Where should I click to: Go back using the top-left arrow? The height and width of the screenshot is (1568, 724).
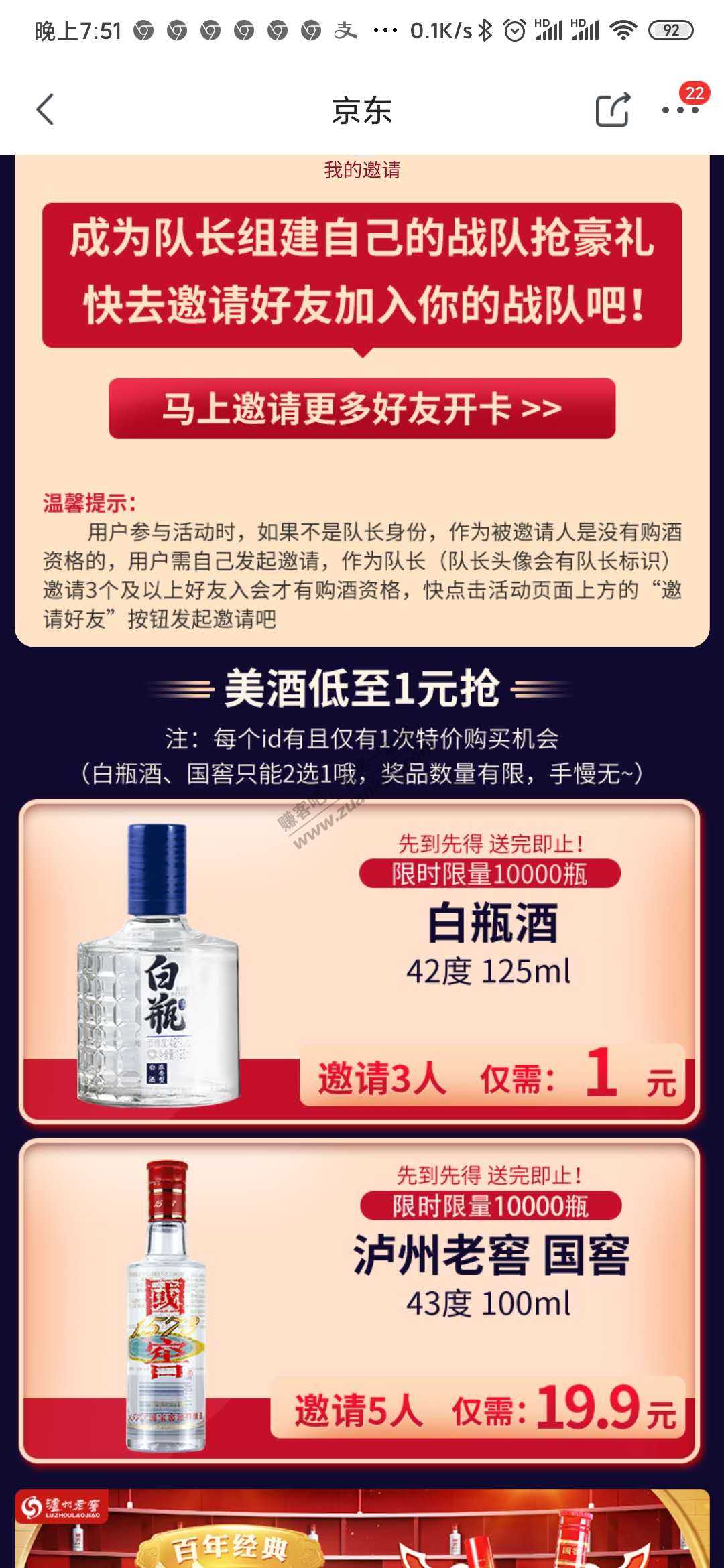(x=45, y=110)
